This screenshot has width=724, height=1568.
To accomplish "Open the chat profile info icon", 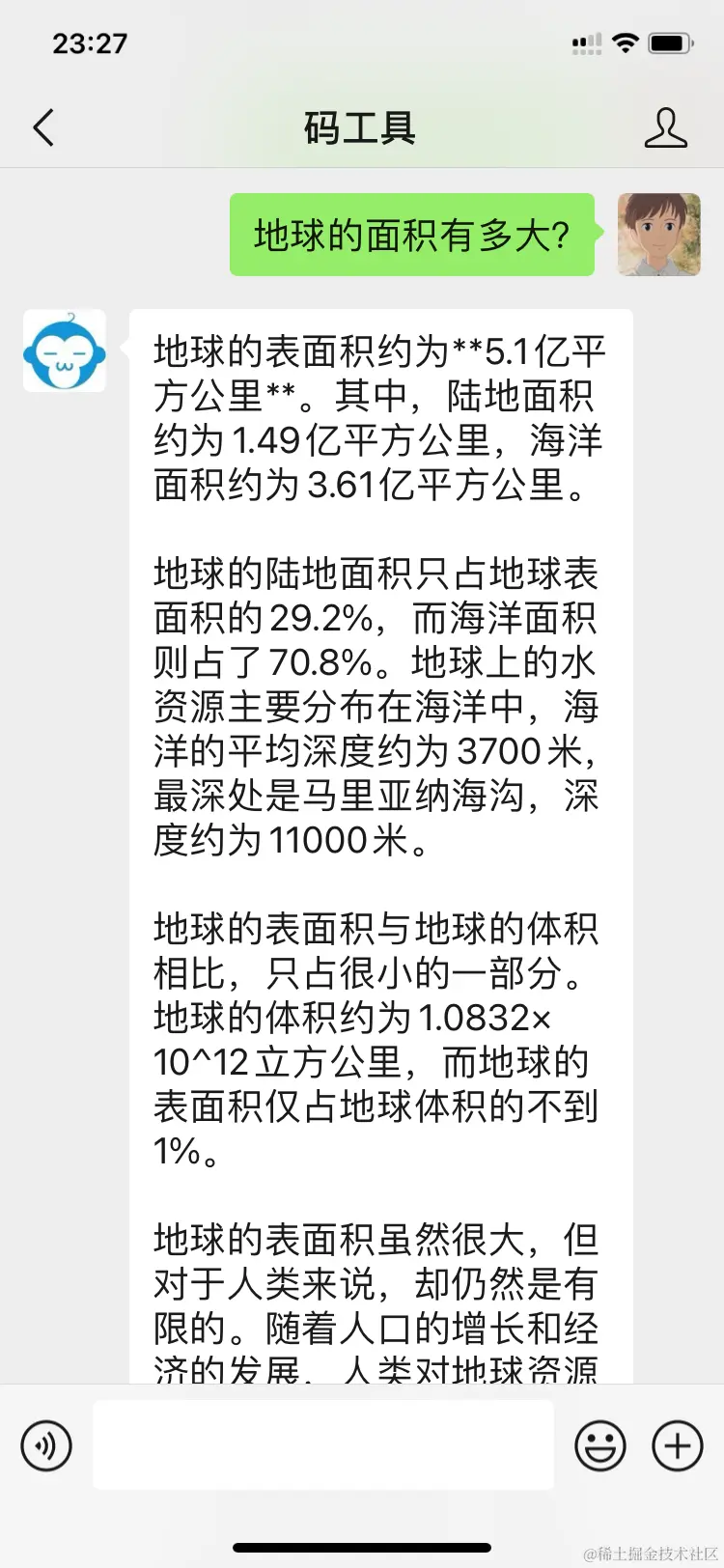I will [665, 127].
